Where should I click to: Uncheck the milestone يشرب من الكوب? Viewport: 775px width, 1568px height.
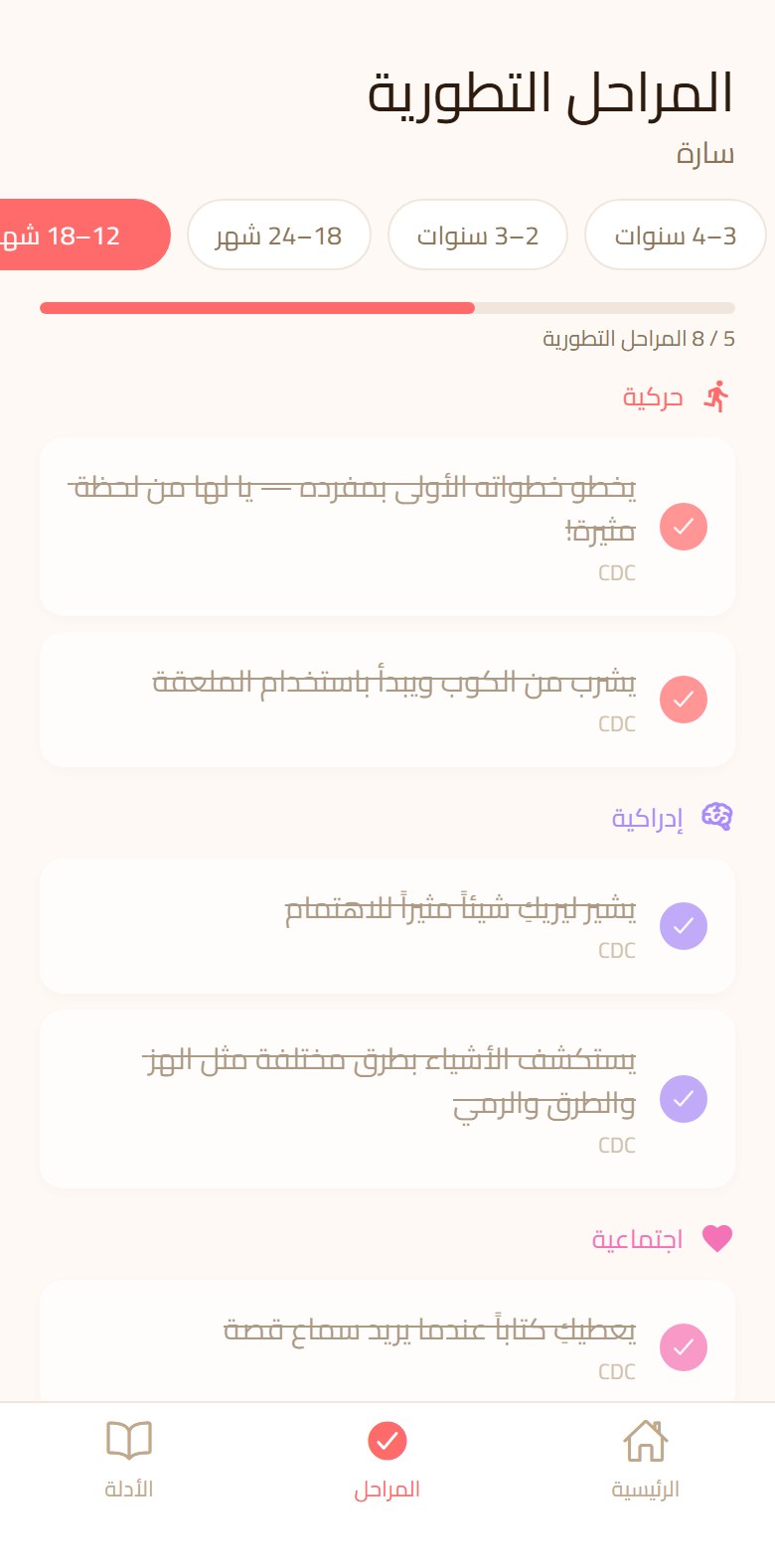coord(684,700)
